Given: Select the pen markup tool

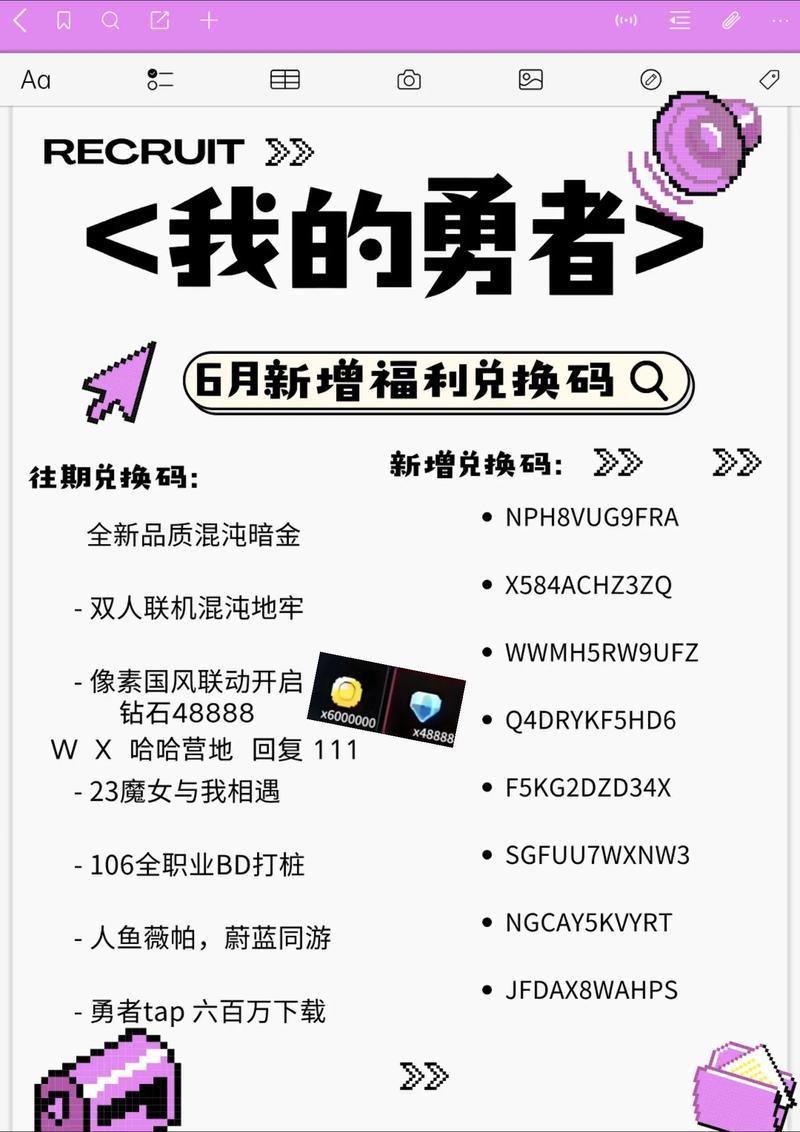Looking at the screenshot, I should click(651, 80).
